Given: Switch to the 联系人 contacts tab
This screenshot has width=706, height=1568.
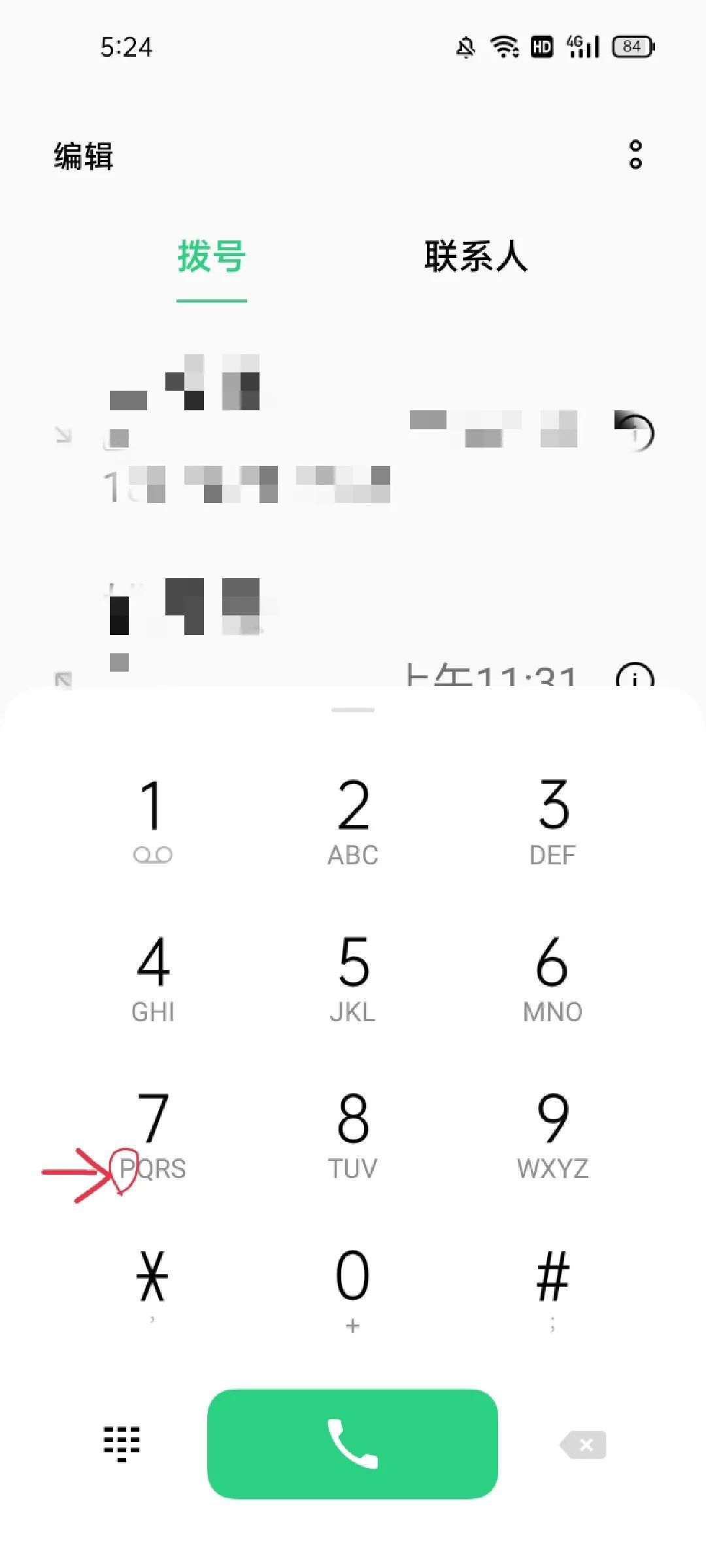Looking at the screenshot, I should (476, 256).
